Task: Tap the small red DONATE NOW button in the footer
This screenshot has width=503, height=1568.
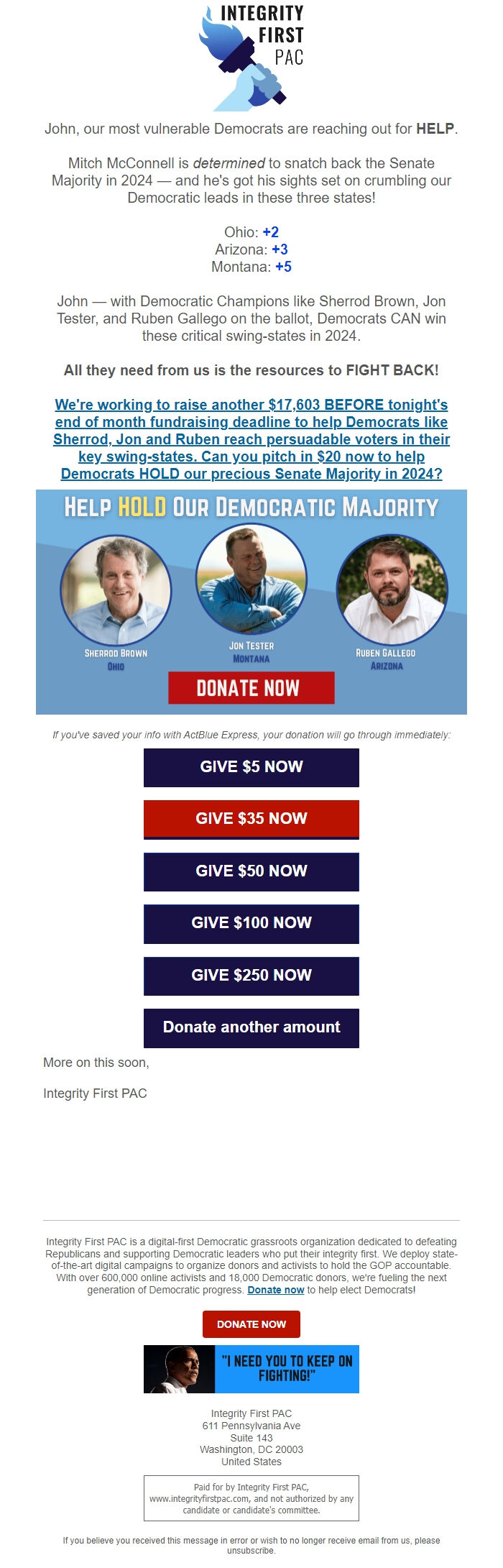Action: (x=251, y=1324)
